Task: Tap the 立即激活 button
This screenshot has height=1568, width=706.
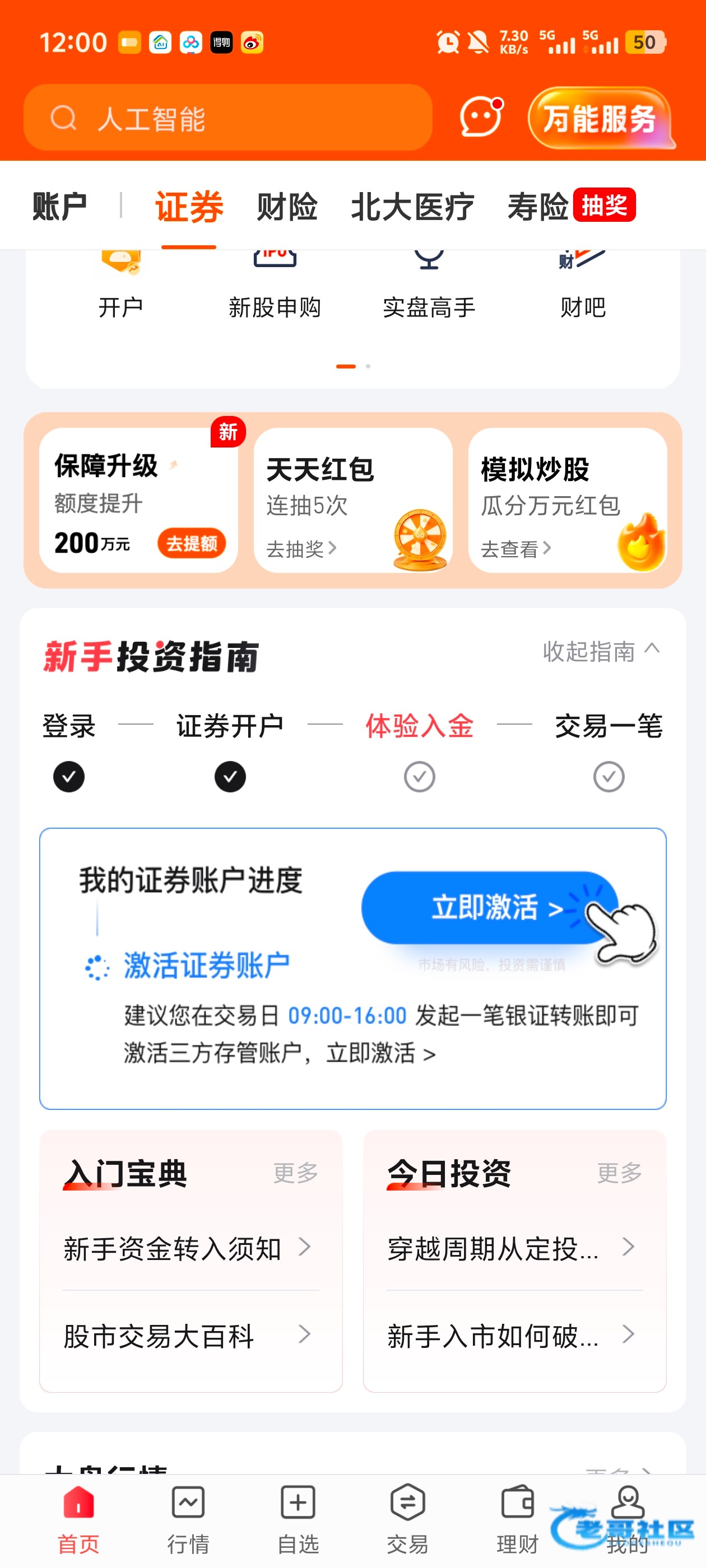Action: coord(489,908)
